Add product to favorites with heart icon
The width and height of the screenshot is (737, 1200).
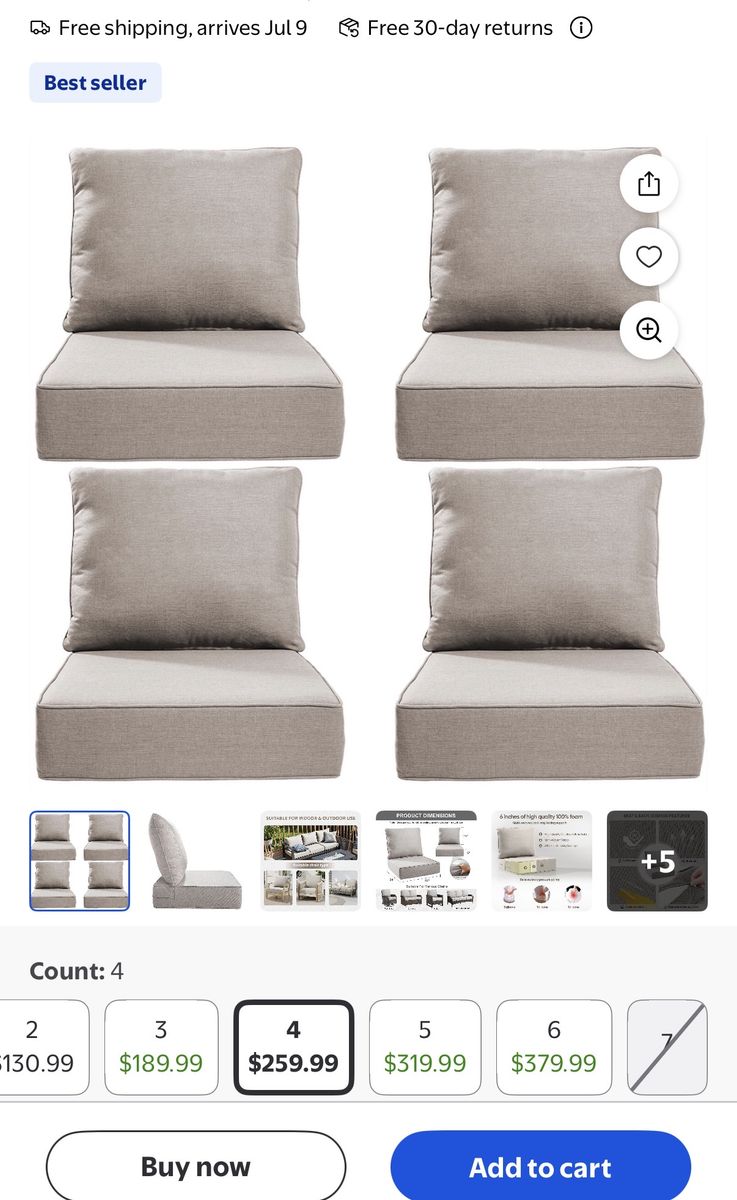click(x=649, y=257)
